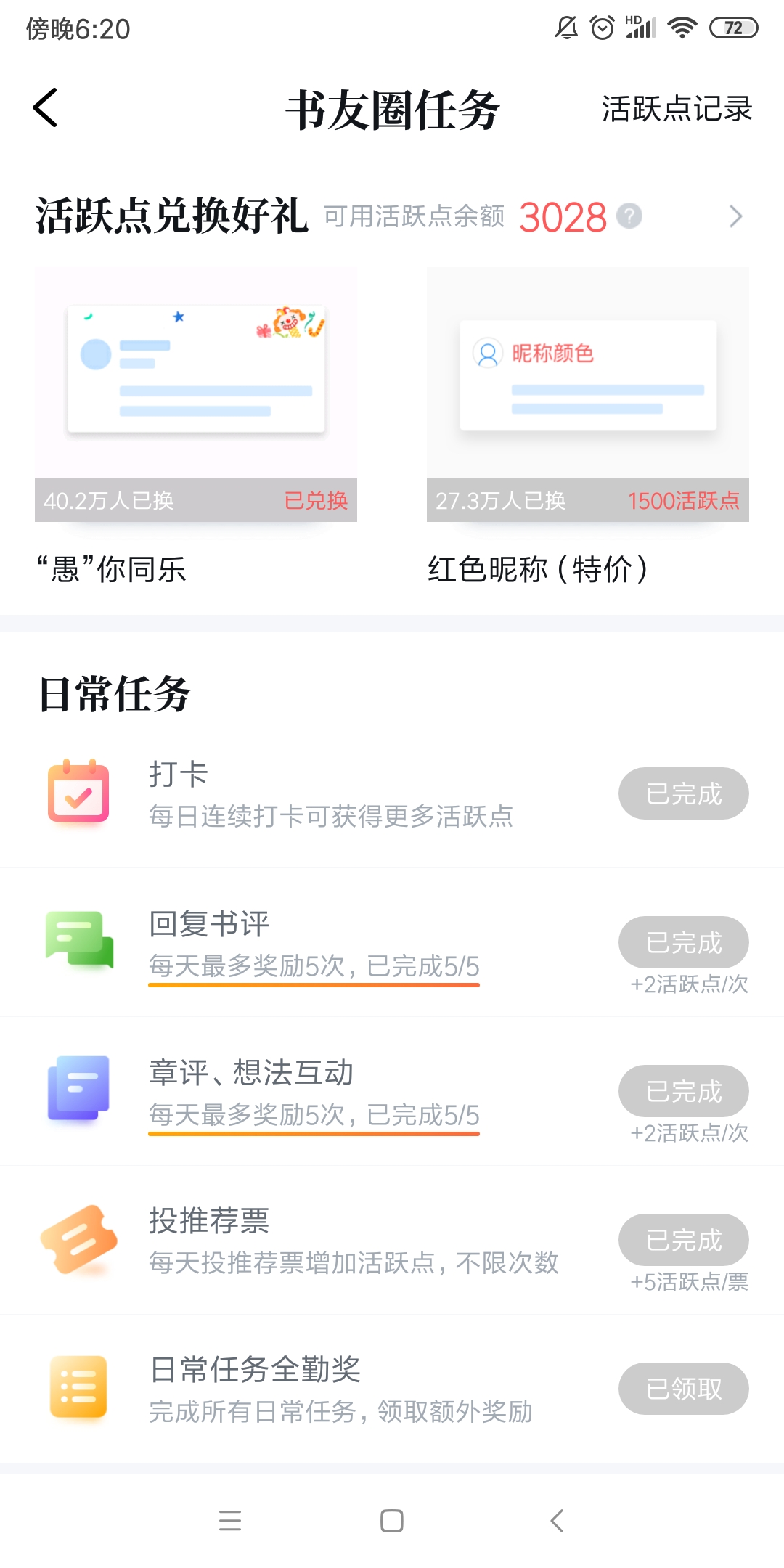The width and height of the screenshot is (784, 1568).
Task: Tap 已完成 button for 章评、想法互动
Action: click(684, 1091)
